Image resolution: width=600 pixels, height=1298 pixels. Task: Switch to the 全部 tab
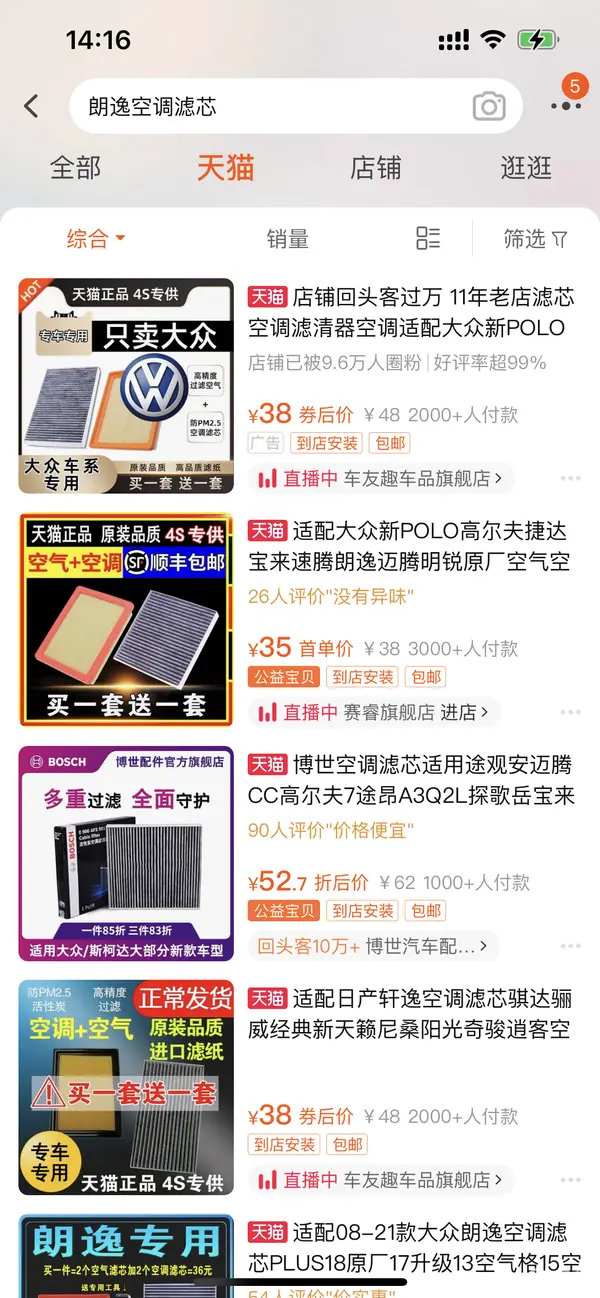pyautogui.click(x=76, y=167)
